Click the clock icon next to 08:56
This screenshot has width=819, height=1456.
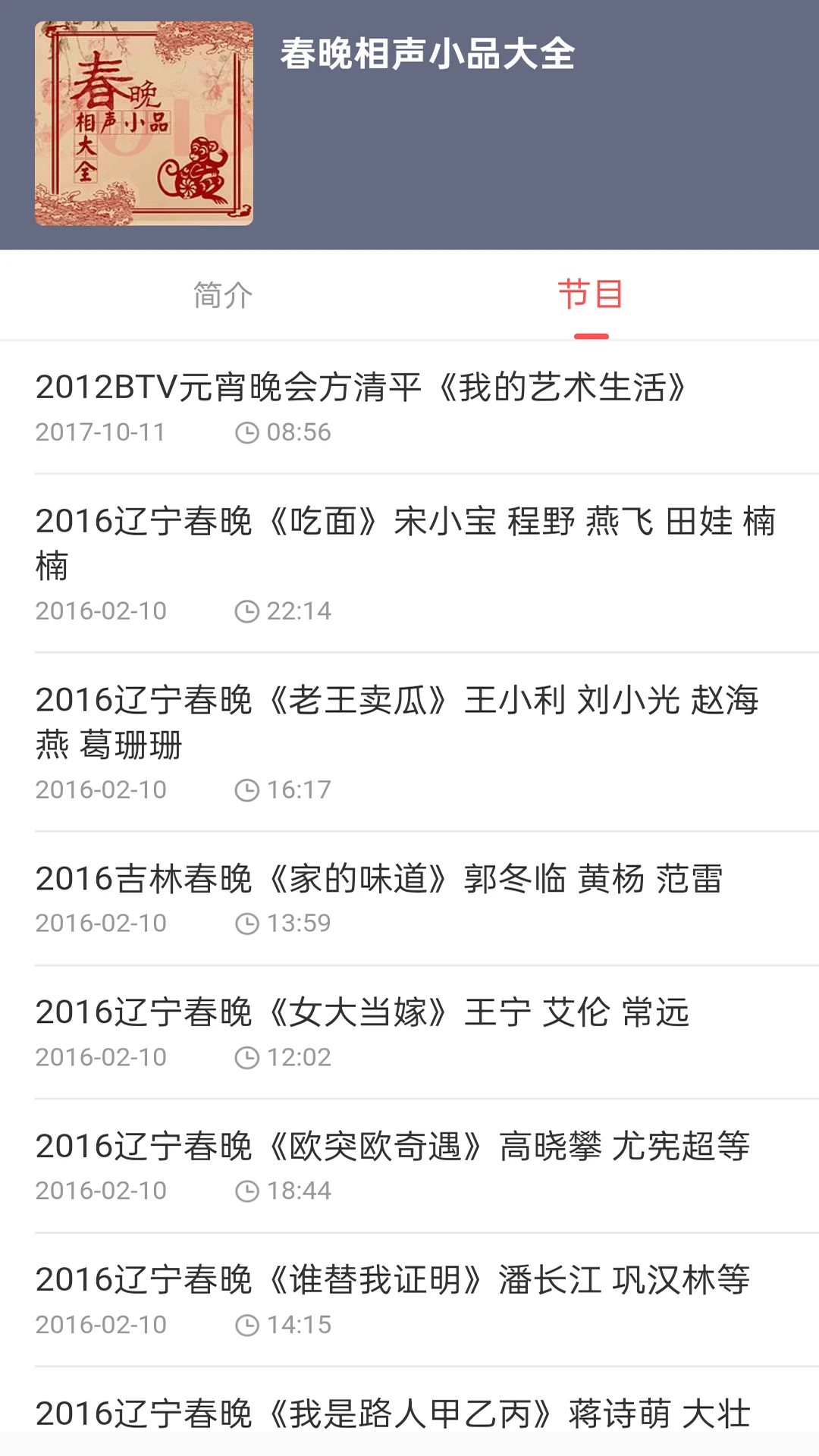pos(247,432)
